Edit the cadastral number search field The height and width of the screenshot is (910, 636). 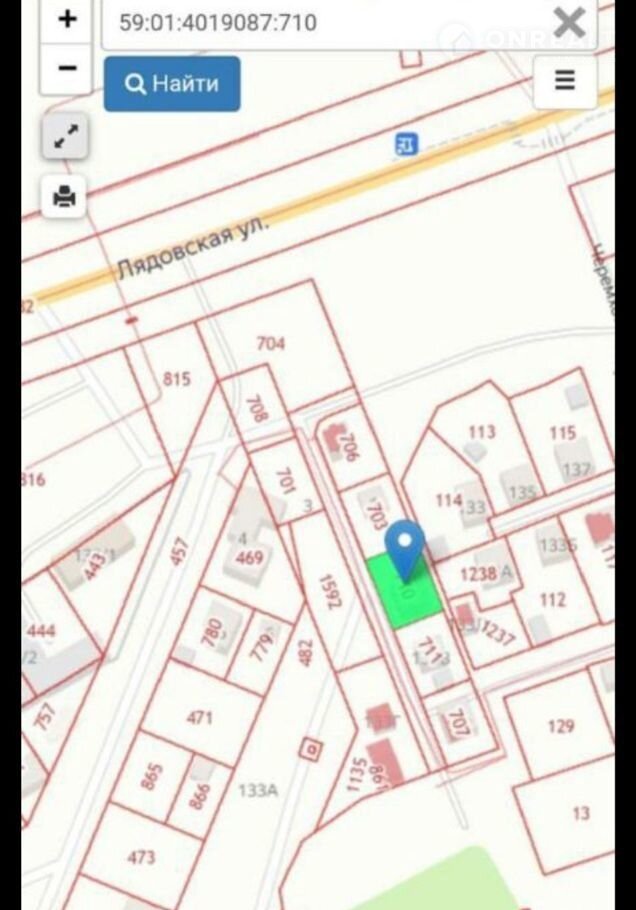pos(320,22)
